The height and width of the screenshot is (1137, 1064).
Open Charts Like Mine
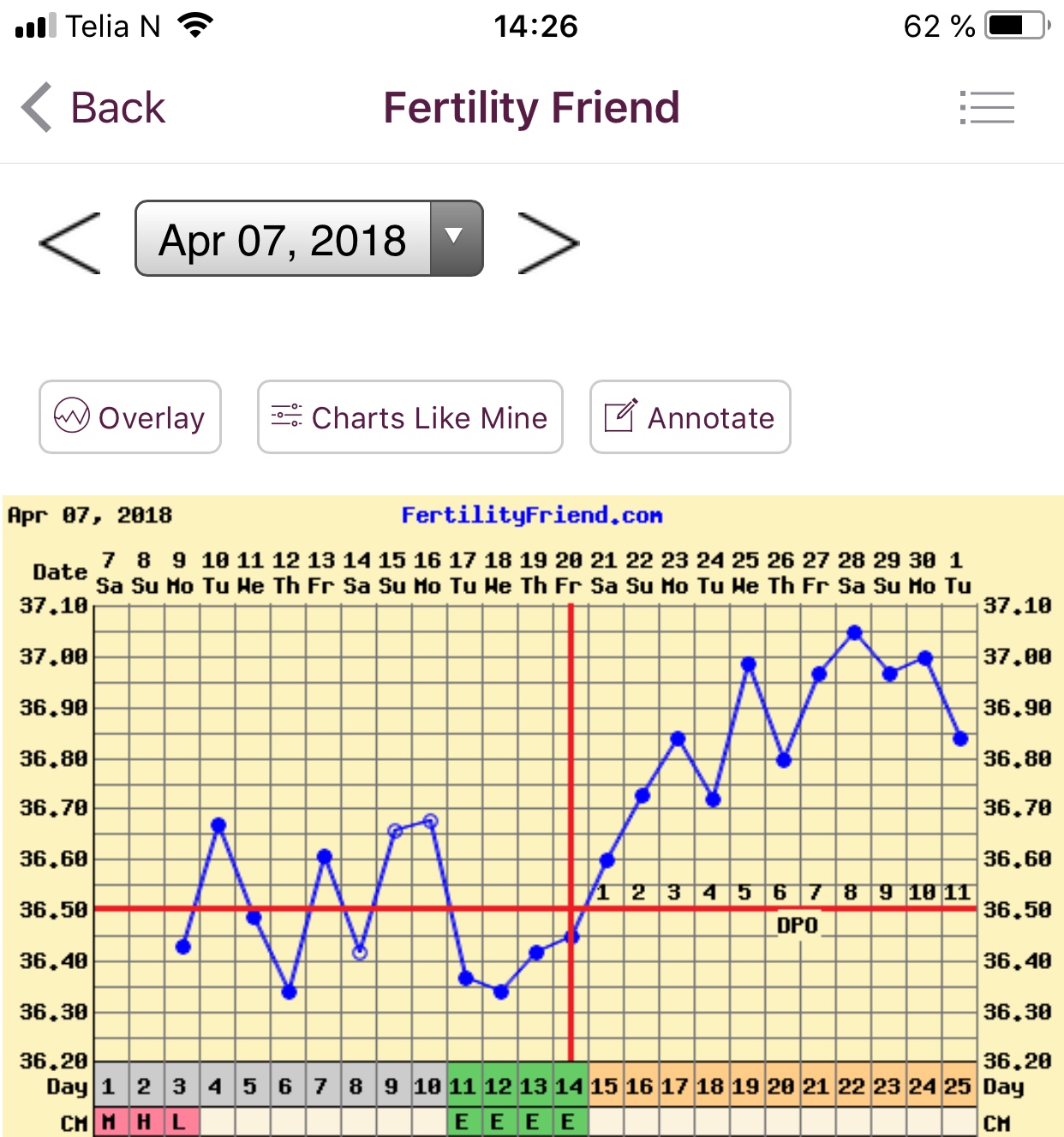coord(410,417)
